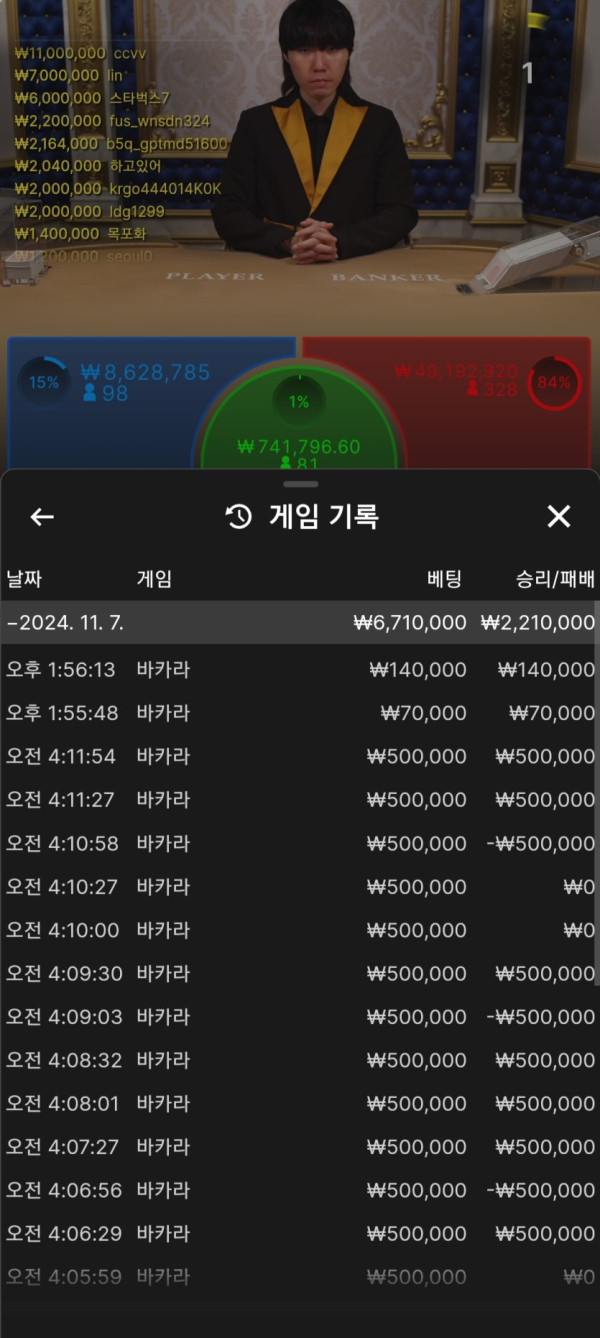
Task: Tap the sheet drag handle
Action: tap(300, 484)
